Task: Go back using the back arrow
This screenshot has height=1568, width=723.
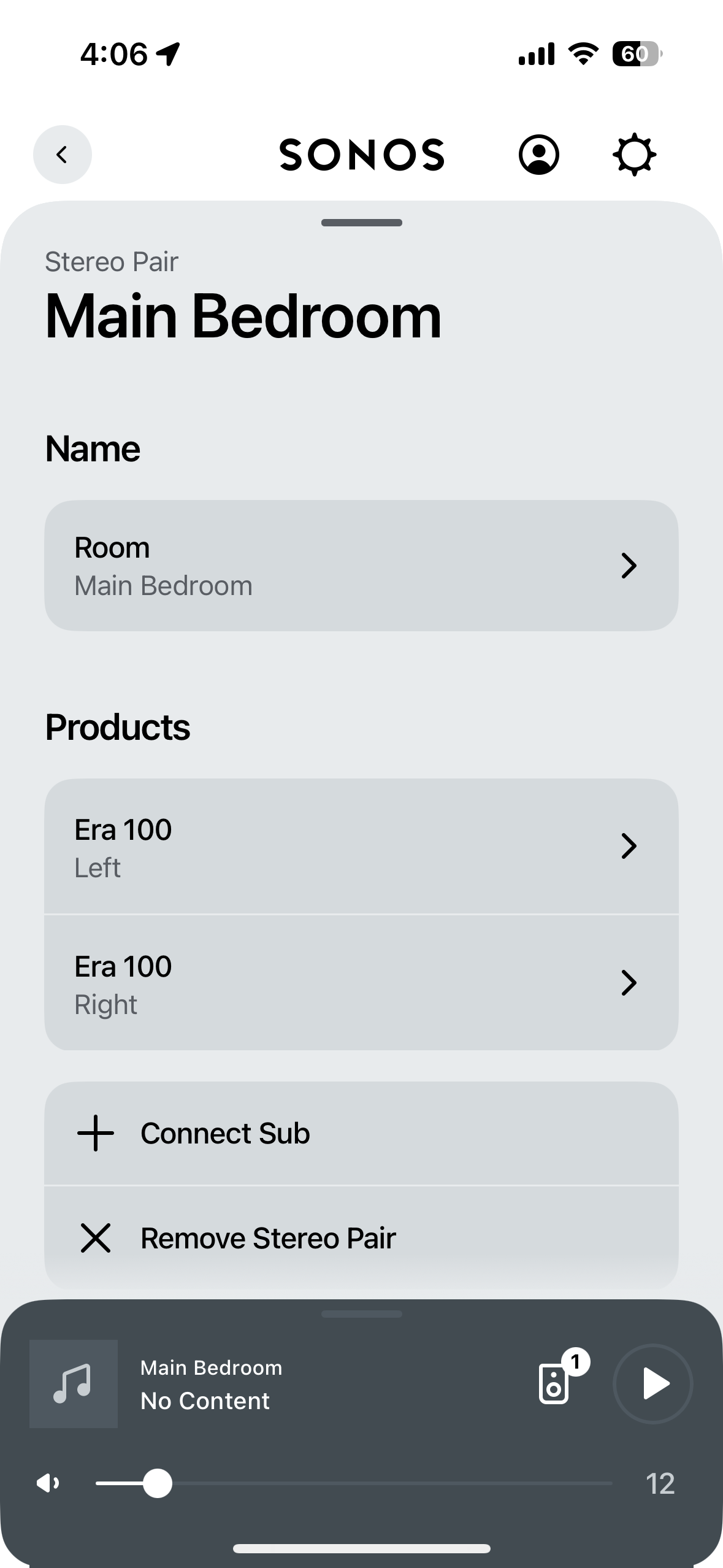Action: (x=62, y=155)
